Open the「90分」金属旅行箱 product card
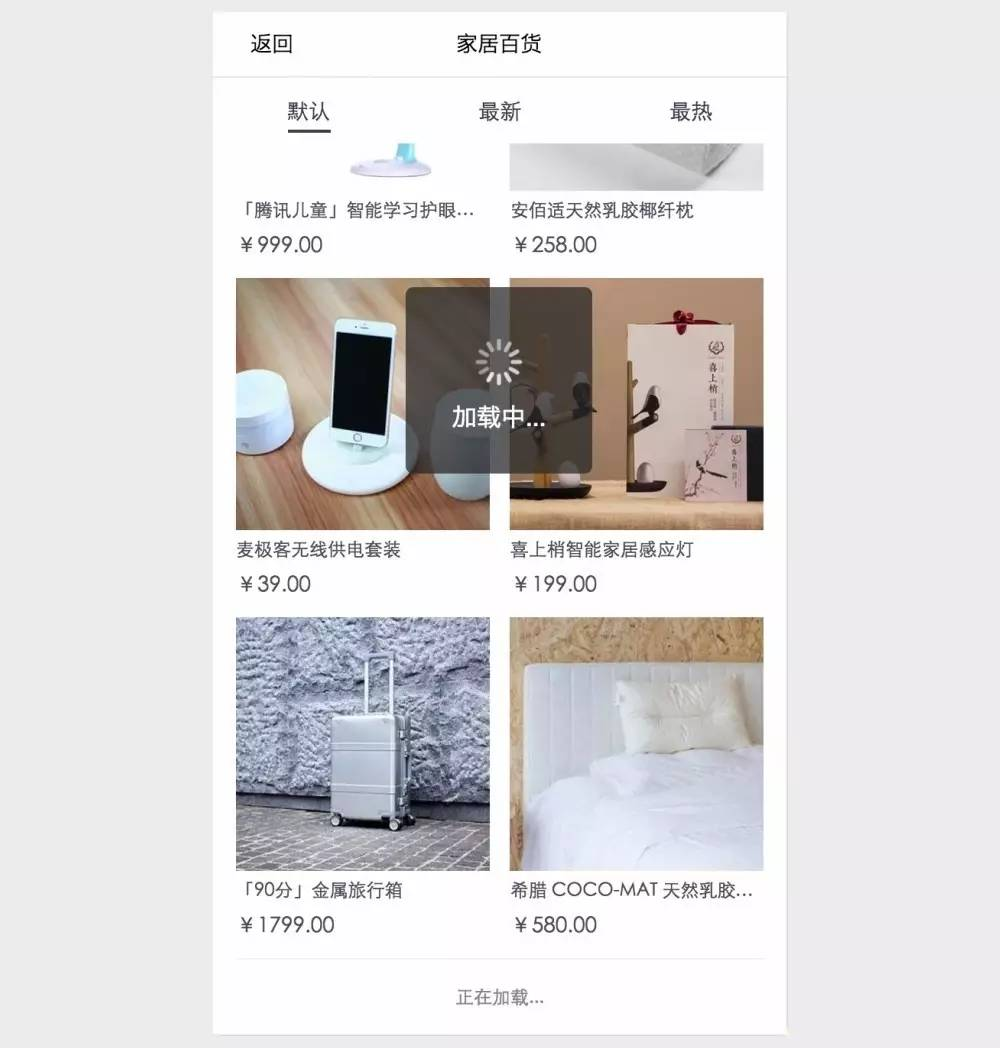1000x1048 pixels. tap(363, 744)
